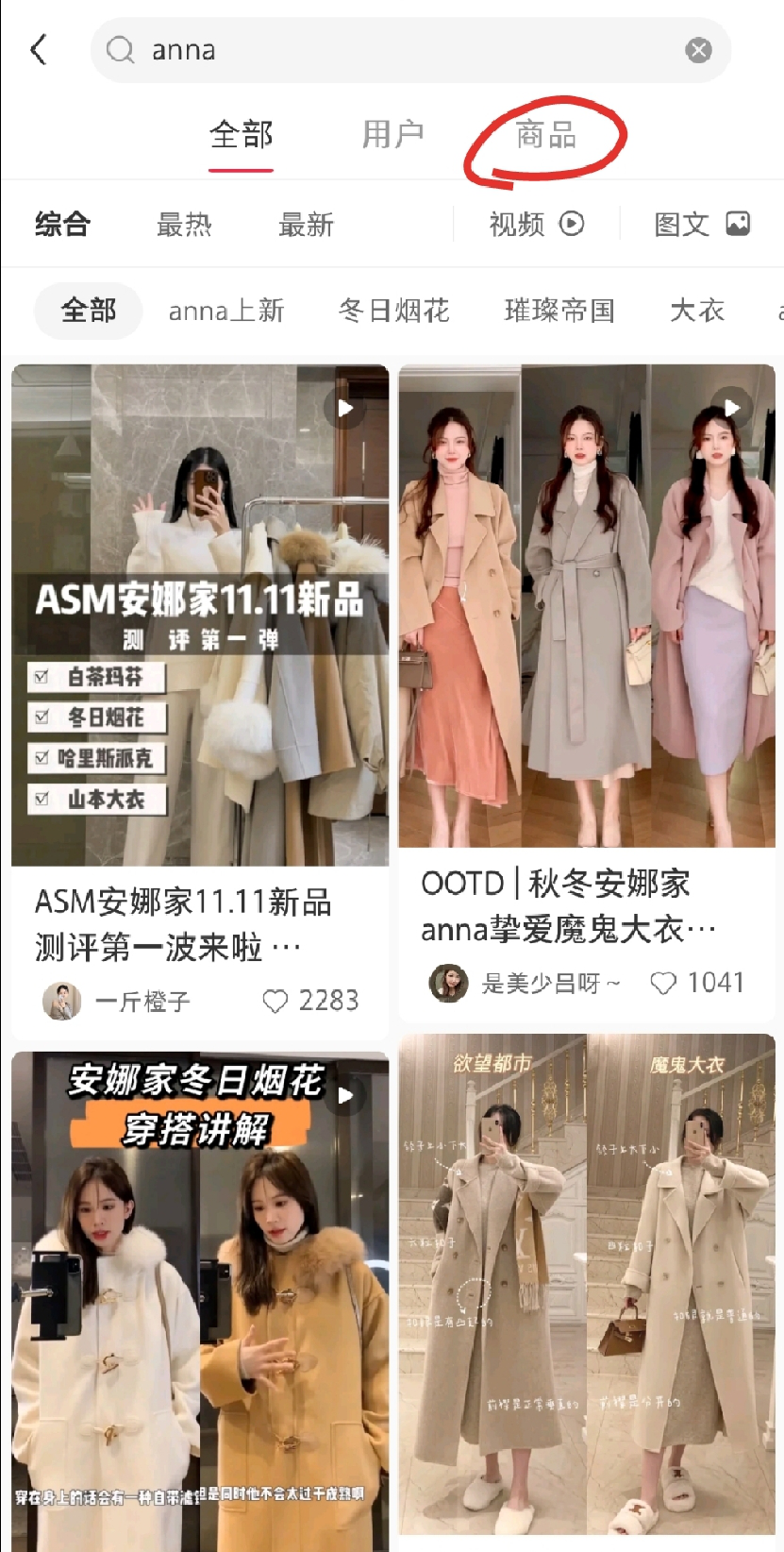Toggle the anna上新 filter chip
The image size is (784, 1552).
pos(226,311)
